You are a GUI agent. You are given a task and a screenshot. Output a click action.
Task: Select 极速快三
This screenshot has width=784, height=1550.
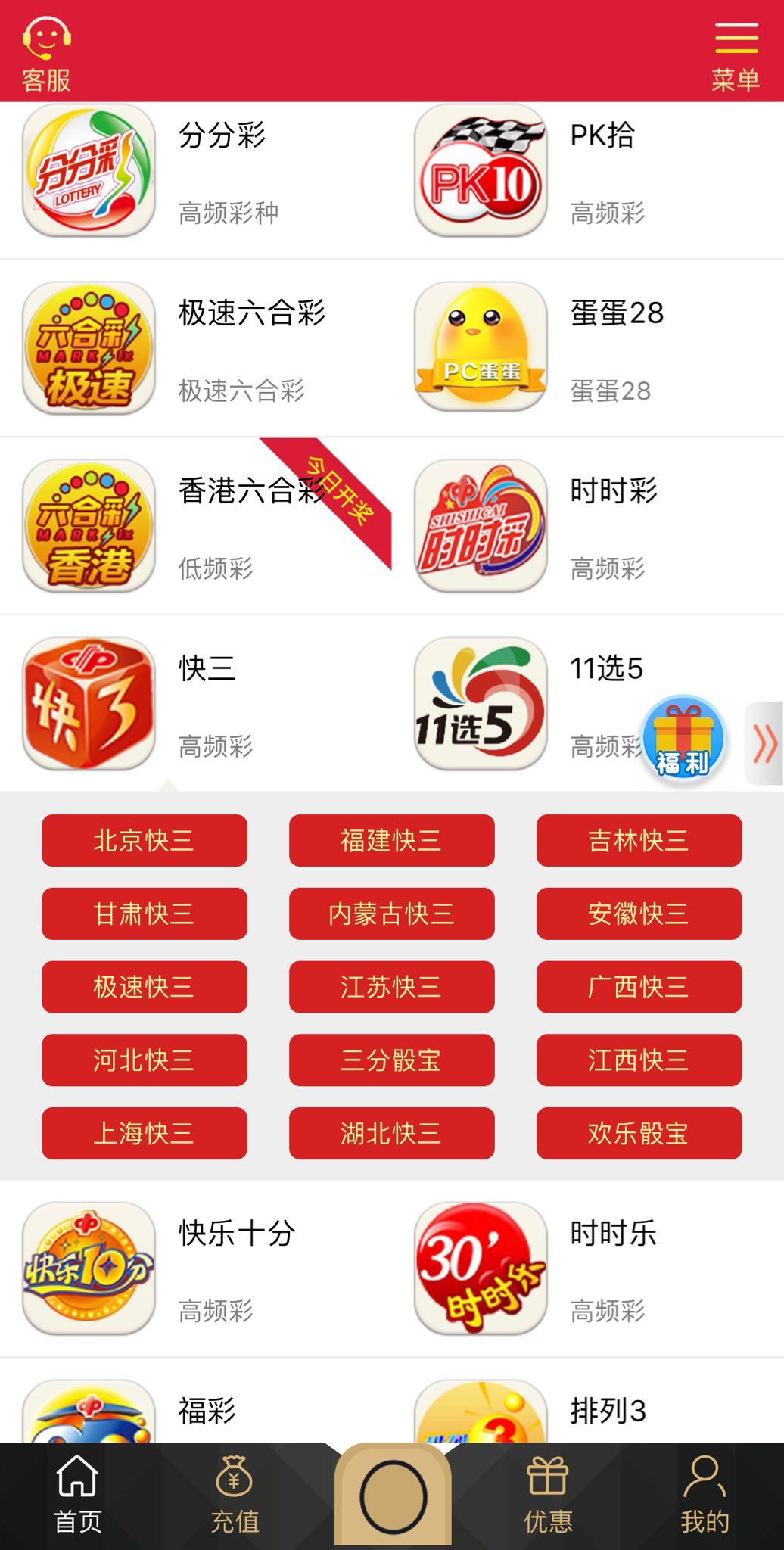[x=144, y=987]
